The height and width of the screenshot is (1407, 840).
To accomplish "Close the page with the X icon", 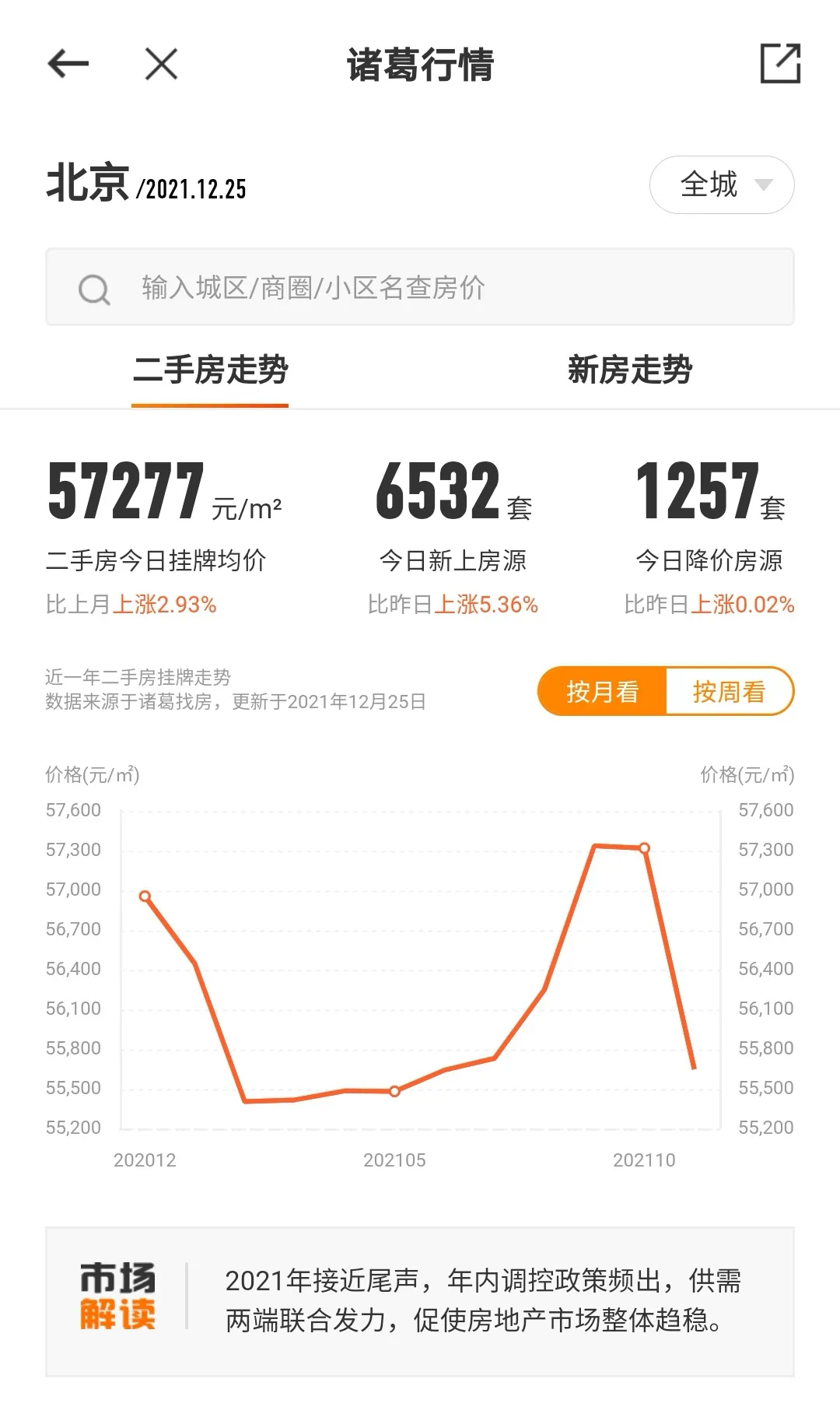I will click(162, 64).
